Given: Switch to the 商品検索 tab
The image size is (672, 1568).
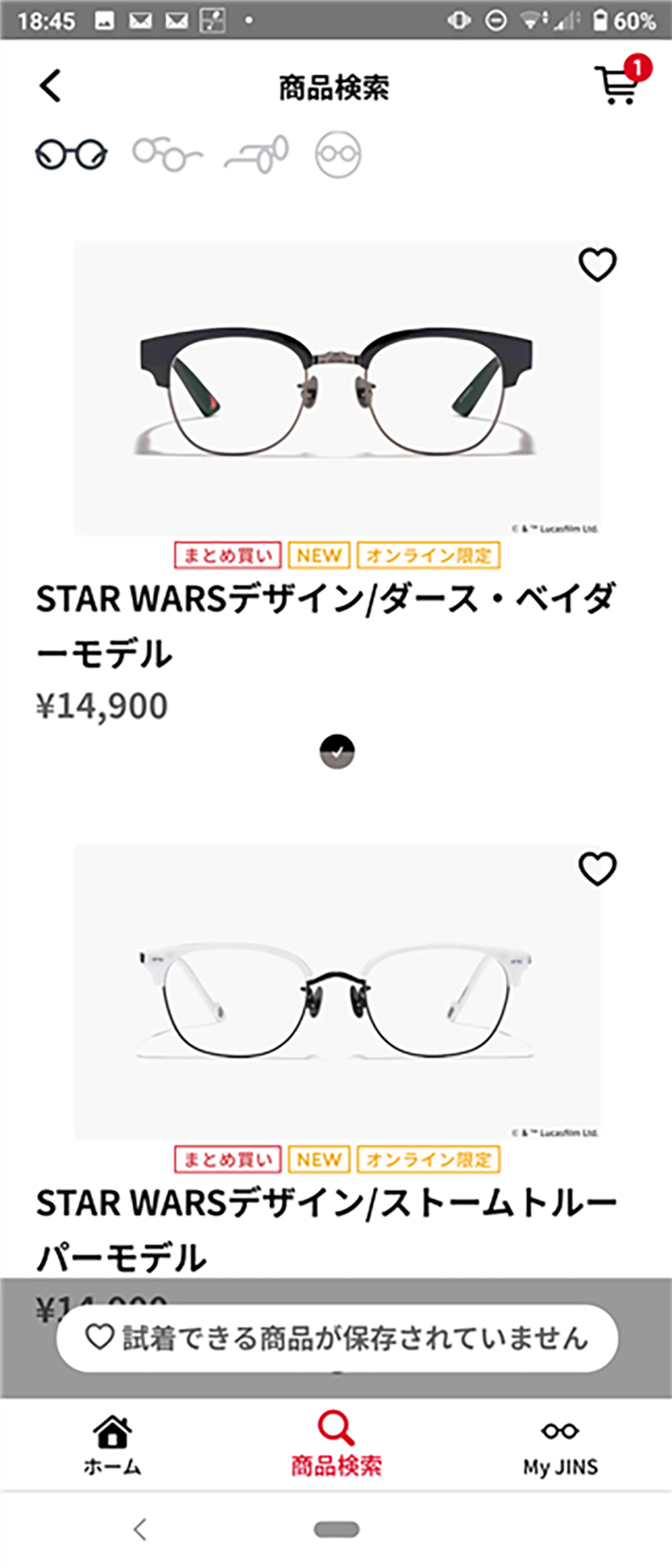Looking at the screenshot, I should pos(336,1445).
